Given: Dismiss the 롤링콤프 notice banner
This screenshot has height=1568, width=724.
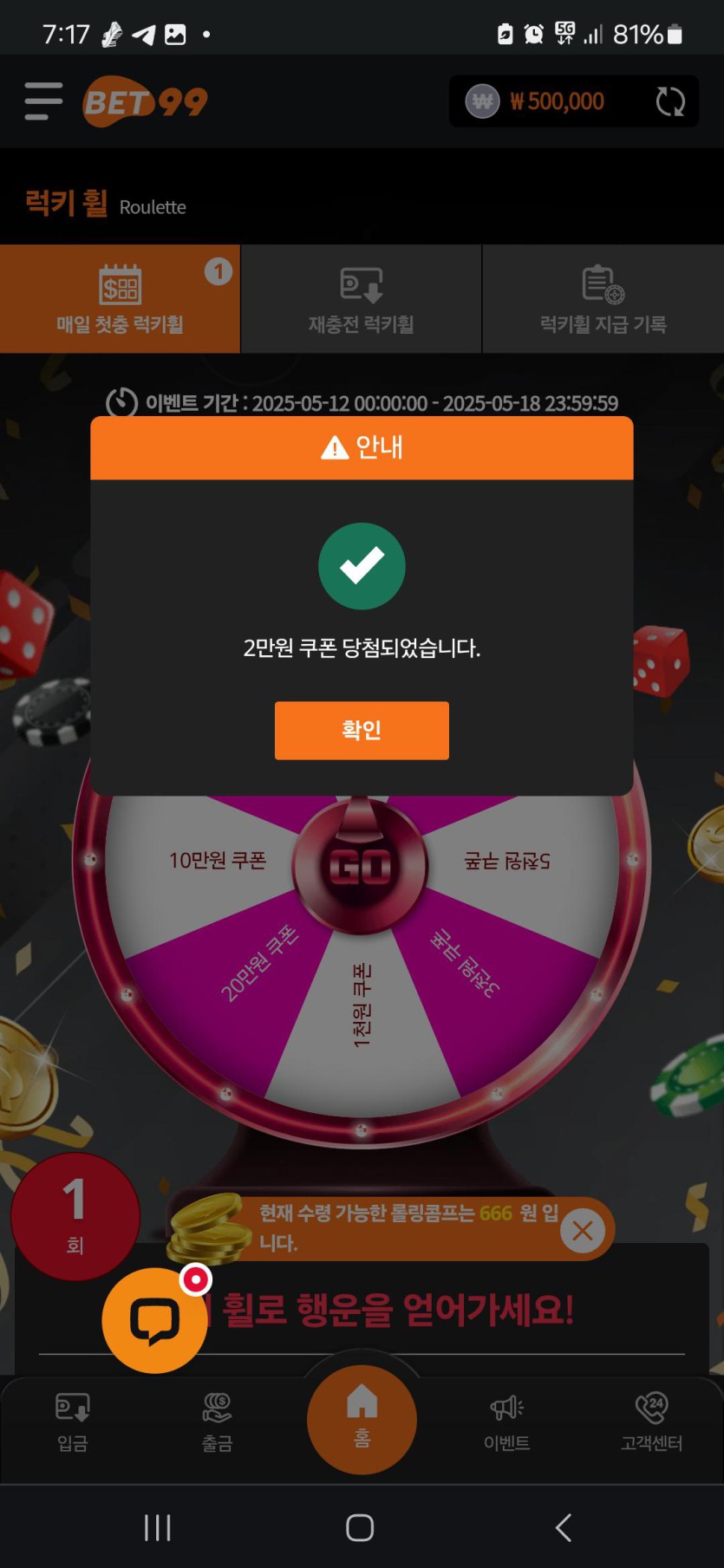Looking at the screenshot, I should [x=582, y=1230].
